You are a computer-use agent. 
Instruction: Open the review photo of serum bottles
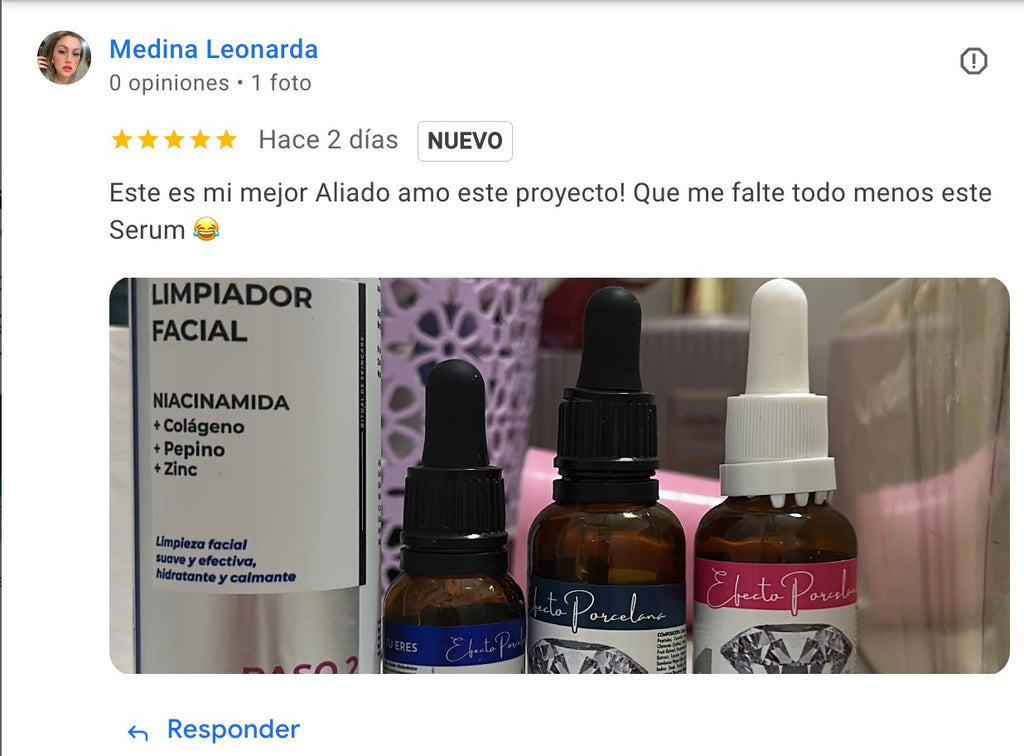coord(559,475)
